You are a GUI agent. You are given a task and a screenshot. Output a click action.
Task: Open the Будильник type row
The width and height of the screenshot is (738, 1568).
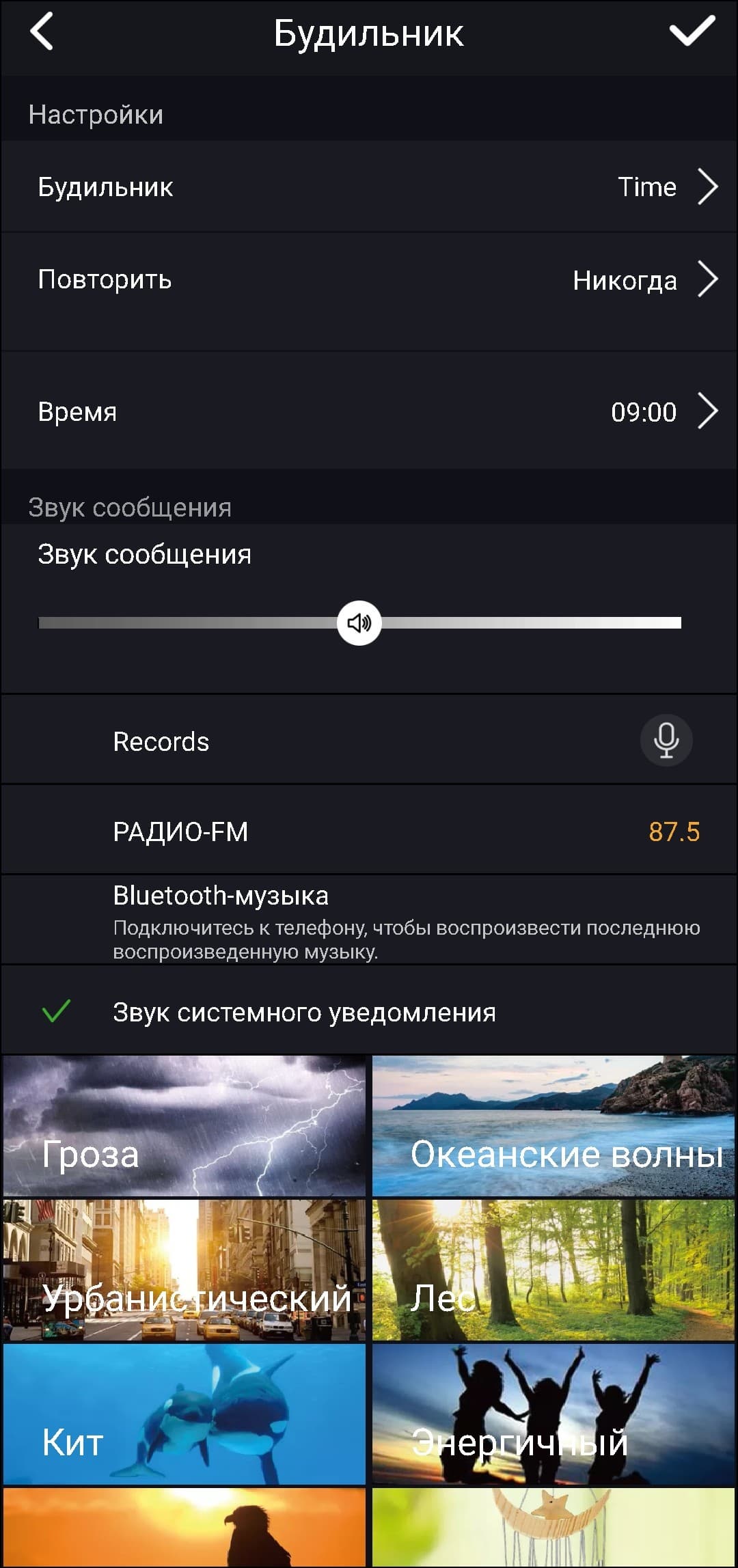369,187
